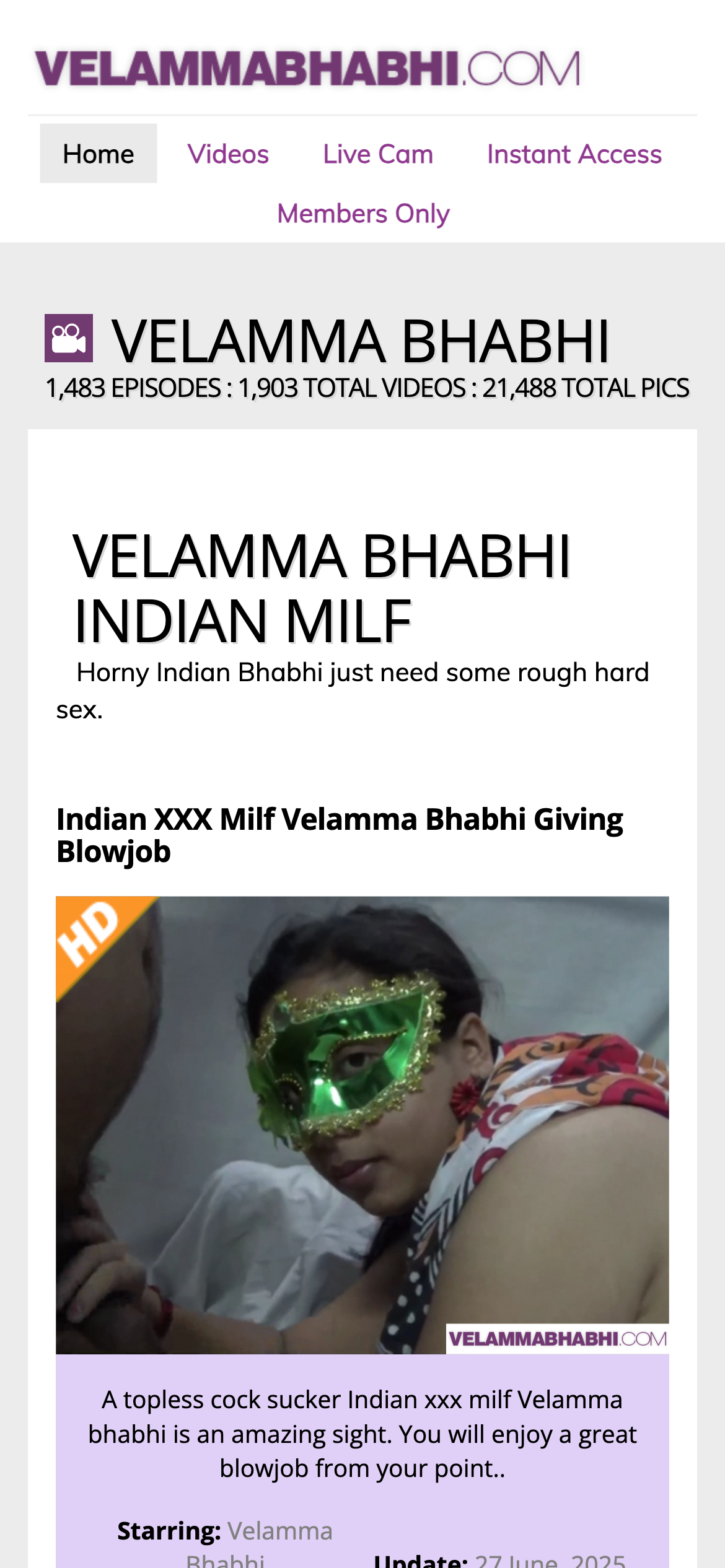Click the episode preview thumbnail

coord(362,1127)
